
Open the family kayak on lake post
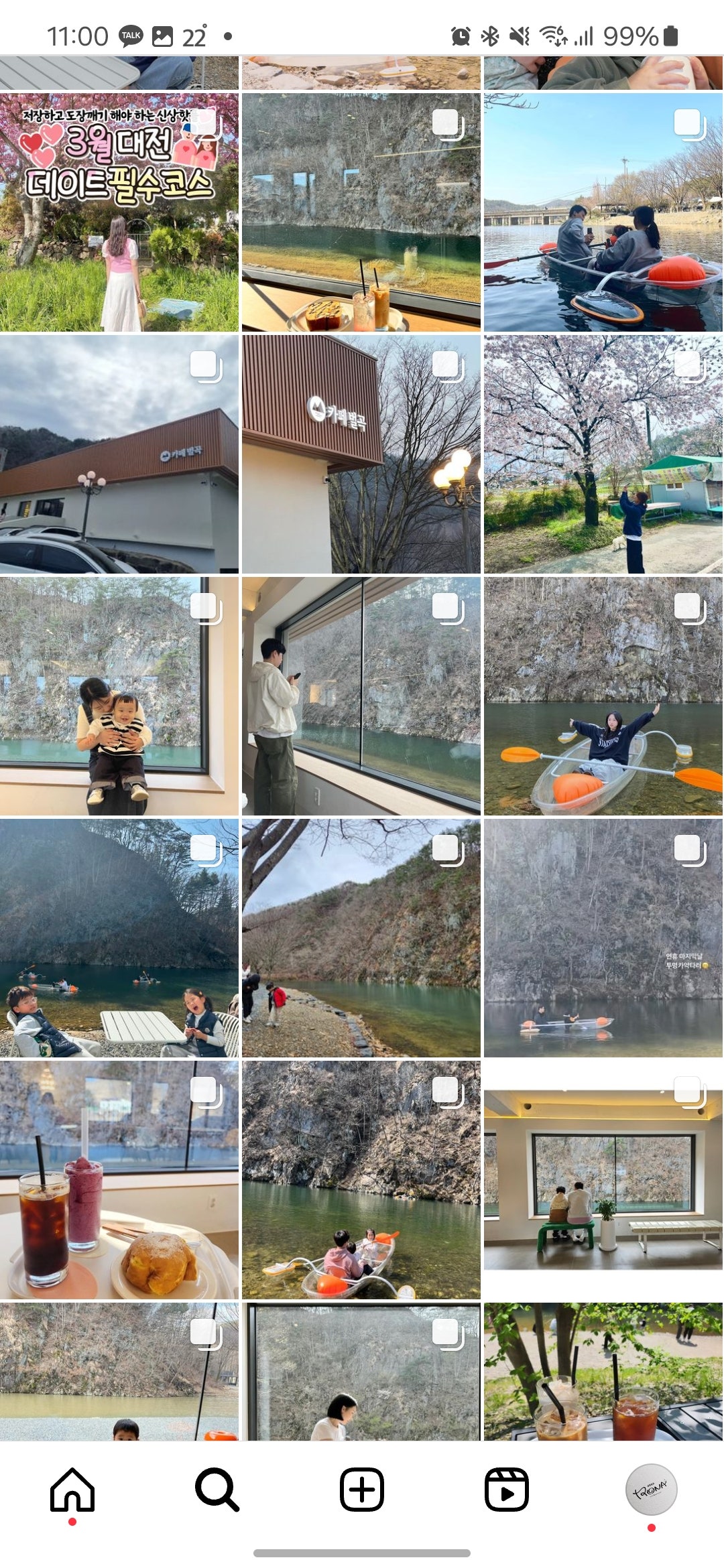(x=603, y=212)
